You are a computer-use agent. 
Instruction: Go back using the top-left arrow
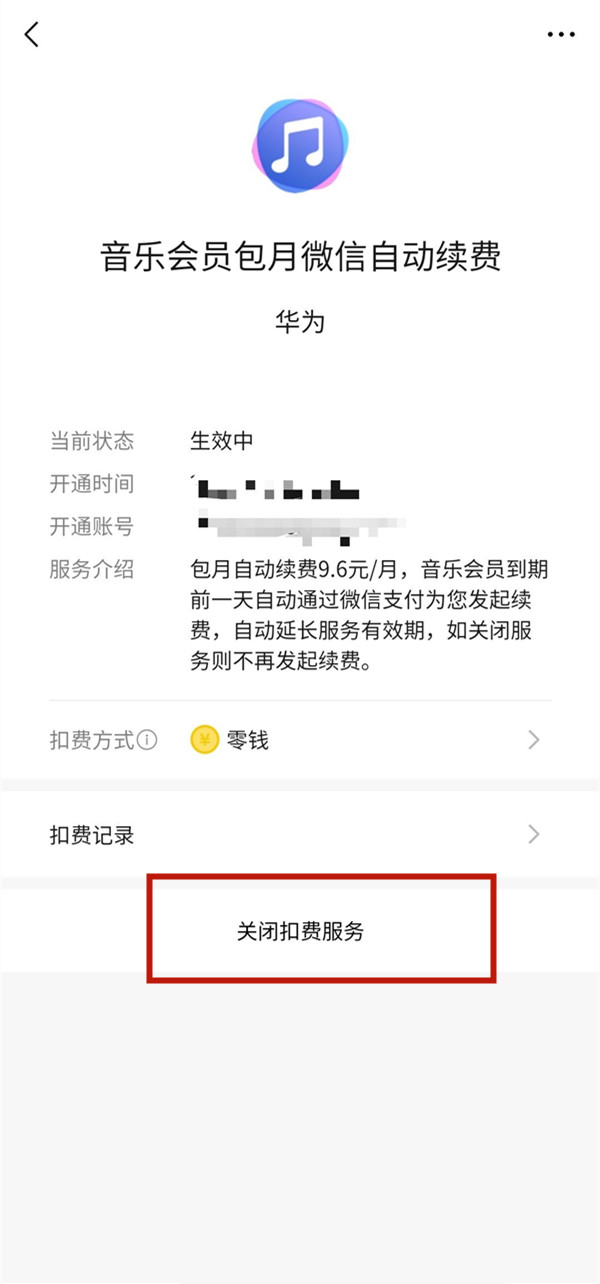[32, 34]
